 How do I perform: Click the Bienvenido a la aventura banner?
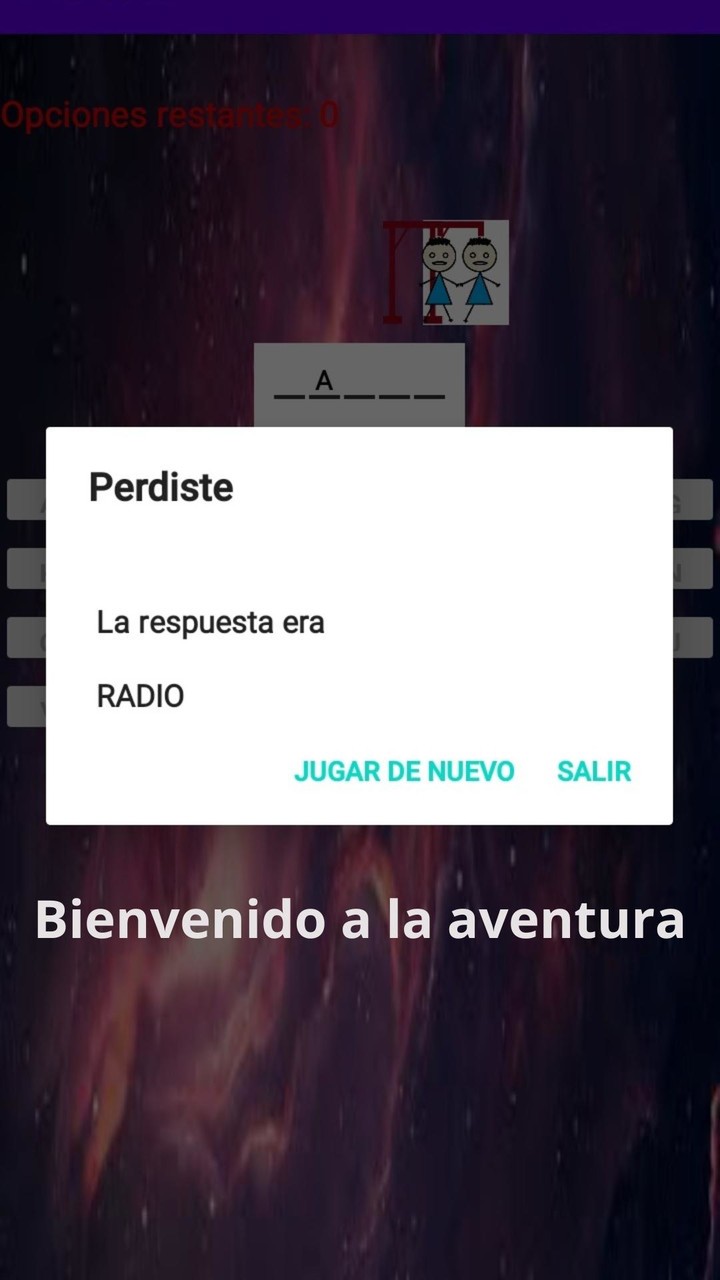point(360,918)
